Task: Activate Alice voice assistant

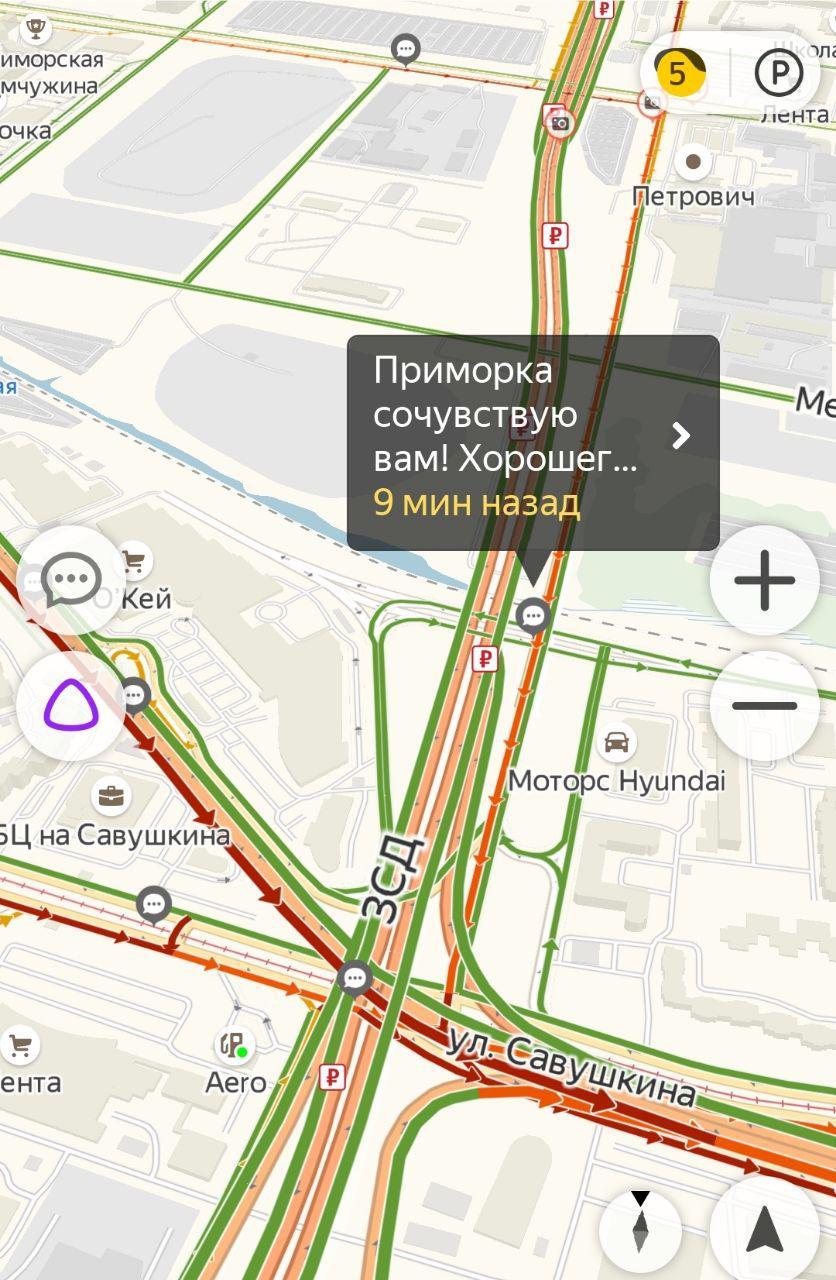Action: pos(70,706)
